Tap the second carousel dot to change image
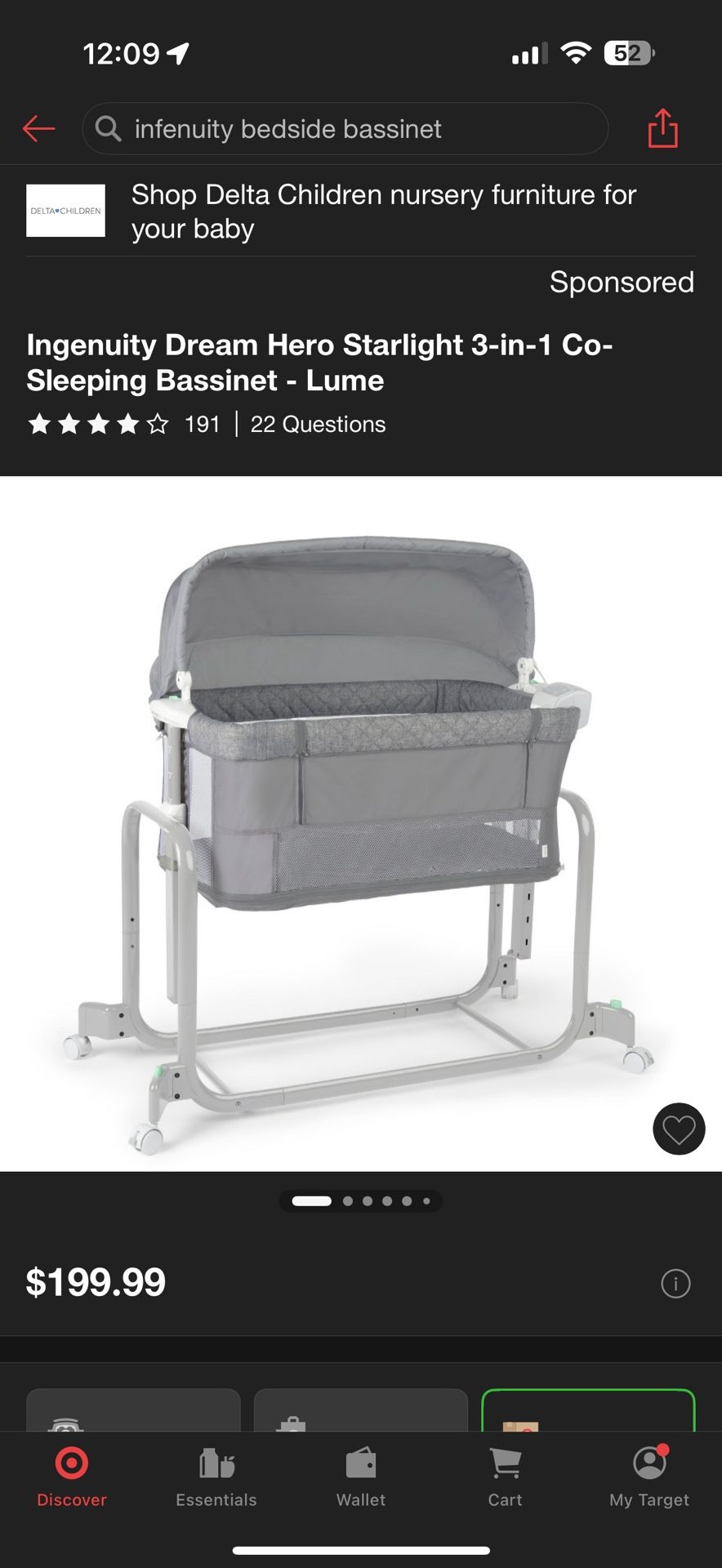The height and width of the screenshot is (1568, 722). coord(348,1200)
